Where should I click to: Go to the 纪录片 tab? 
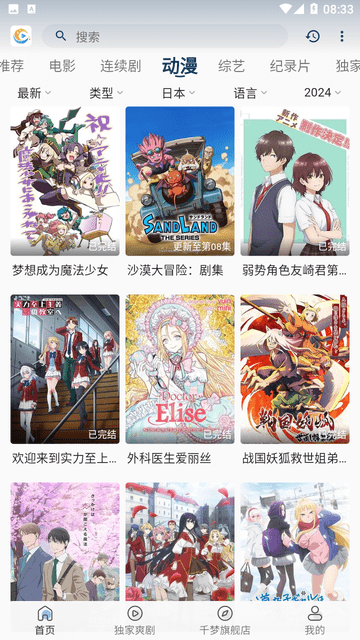tap(290, 66)
